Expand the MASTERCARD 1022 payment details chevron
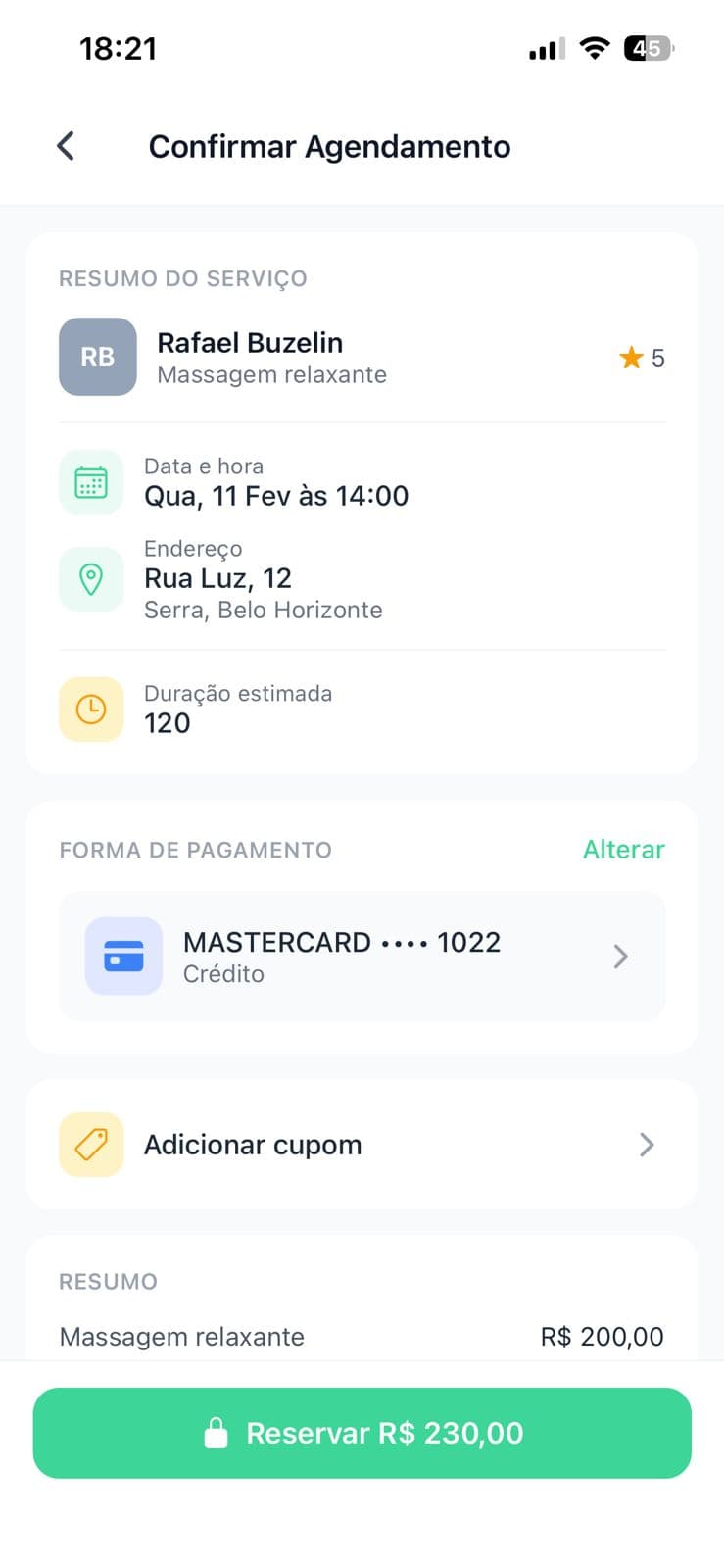The width and height of the screenshot is (724, 1568). (620, 955)
